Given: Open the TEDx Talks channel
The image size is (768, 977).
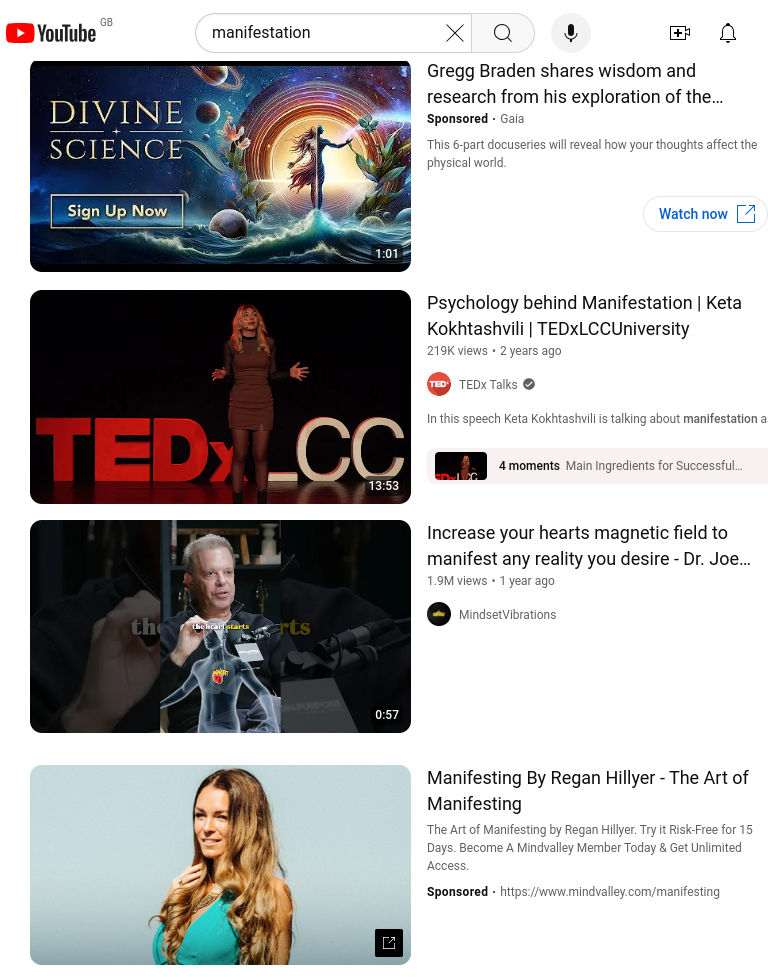Looking at the screenshot, I should (488, 384).
